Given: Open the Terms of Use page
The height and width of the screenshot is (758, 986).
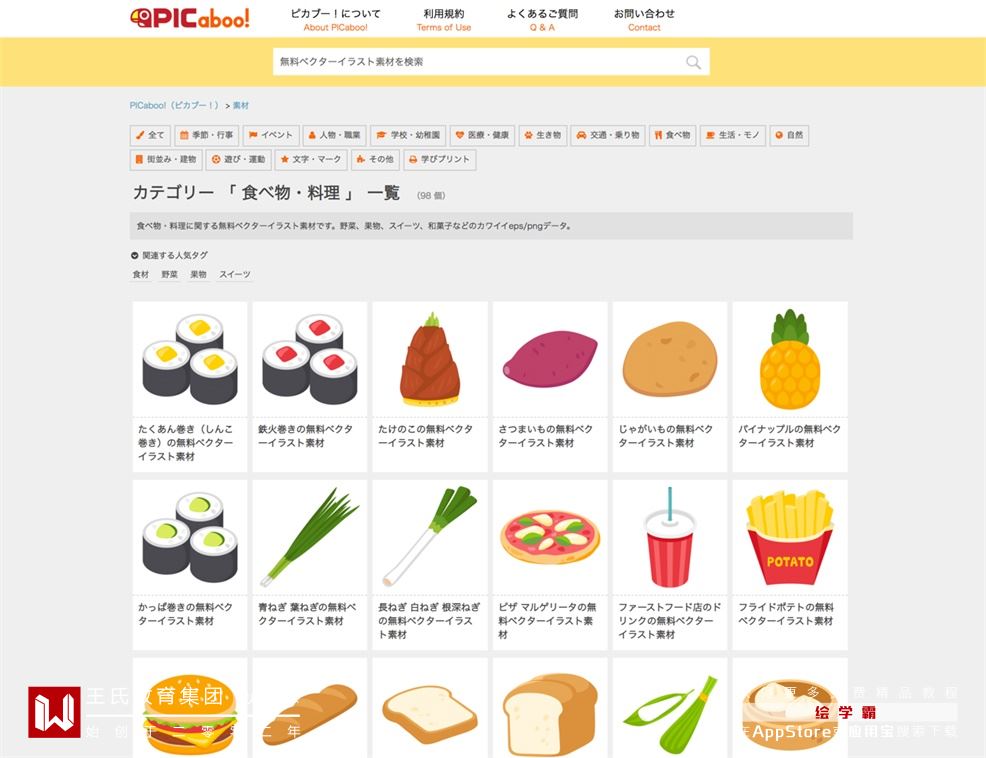Looking at the screenshot, I should click(x=443, y=20).
